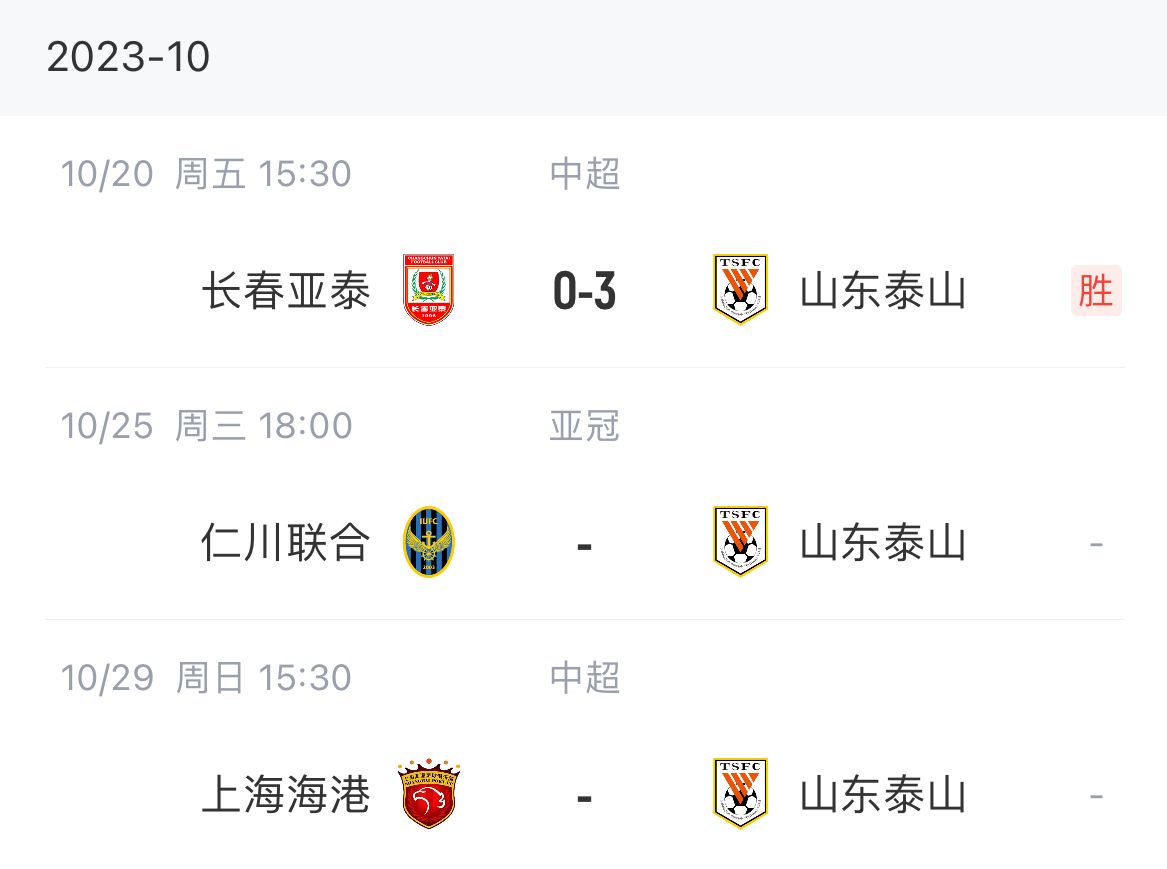Open the 仁川联合 vs 山东泰山 亚冠 match
This screenshot has width=1167, height=869.
pyautogui.click(x=584, y=543)
